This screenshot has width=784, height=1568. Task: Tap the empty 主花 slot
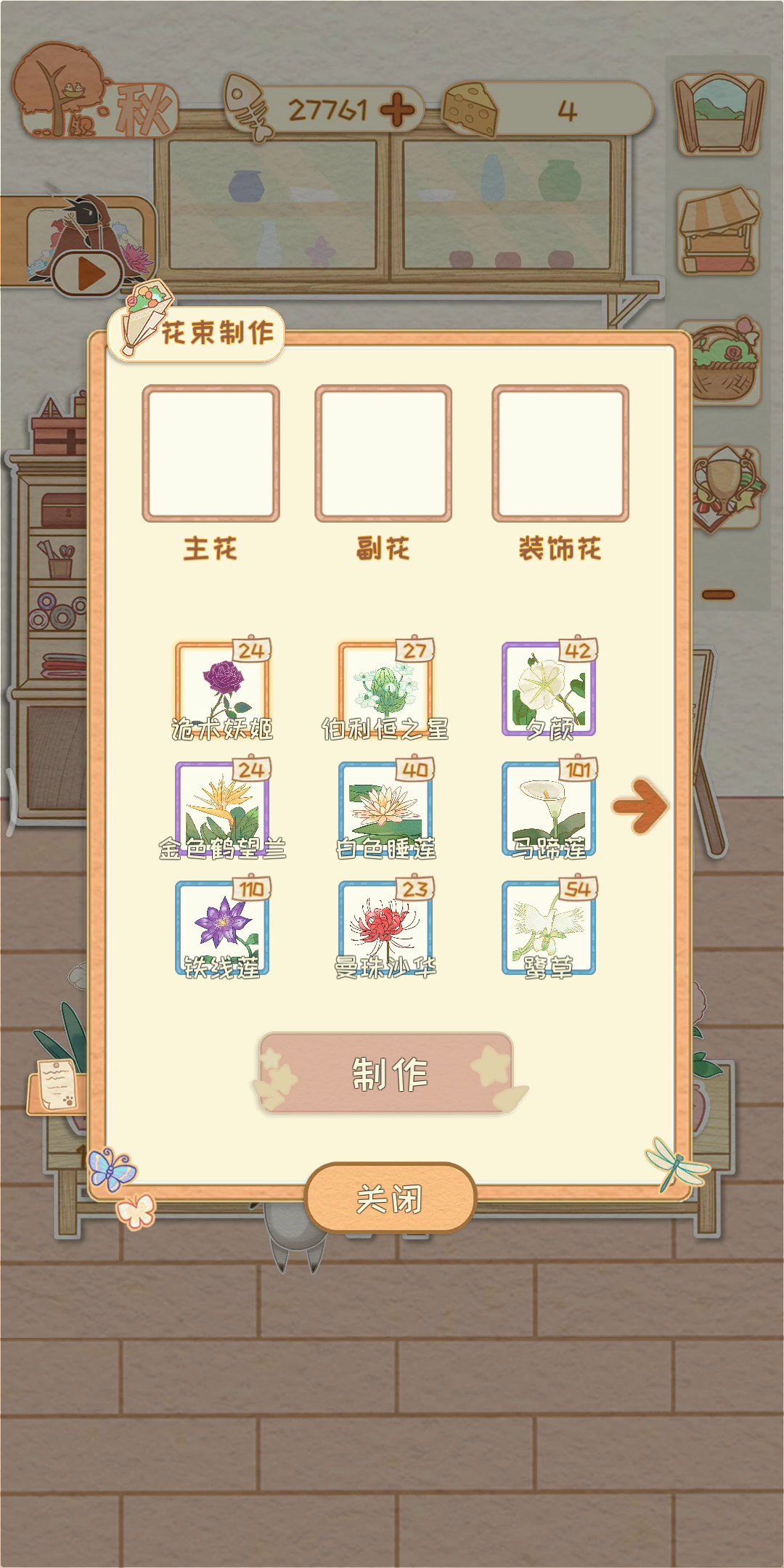pos(211,454)
